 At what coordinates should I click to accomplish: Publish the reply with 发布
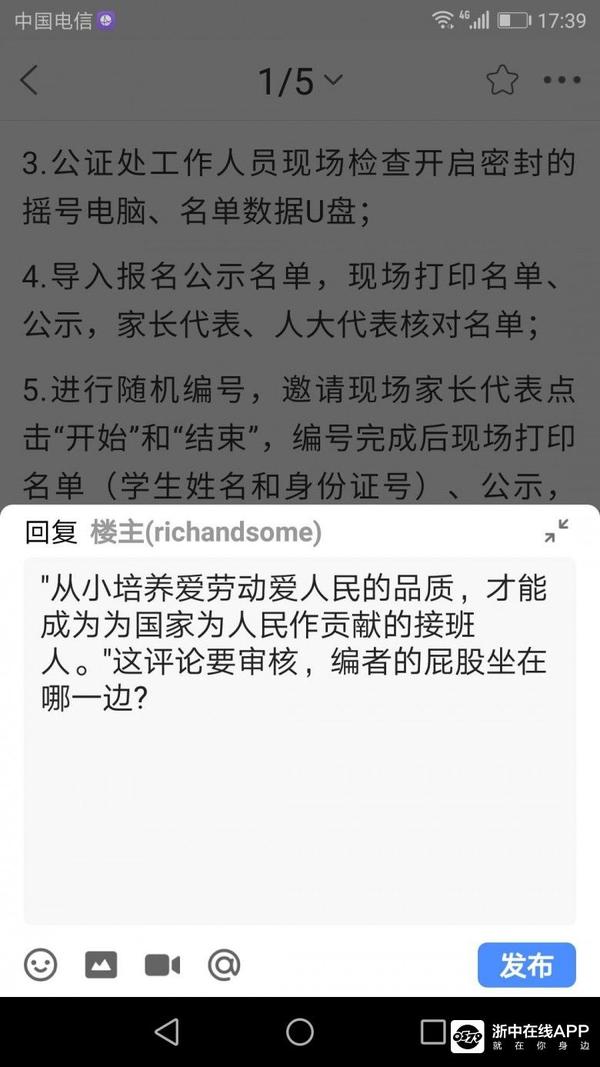[526, 965]
